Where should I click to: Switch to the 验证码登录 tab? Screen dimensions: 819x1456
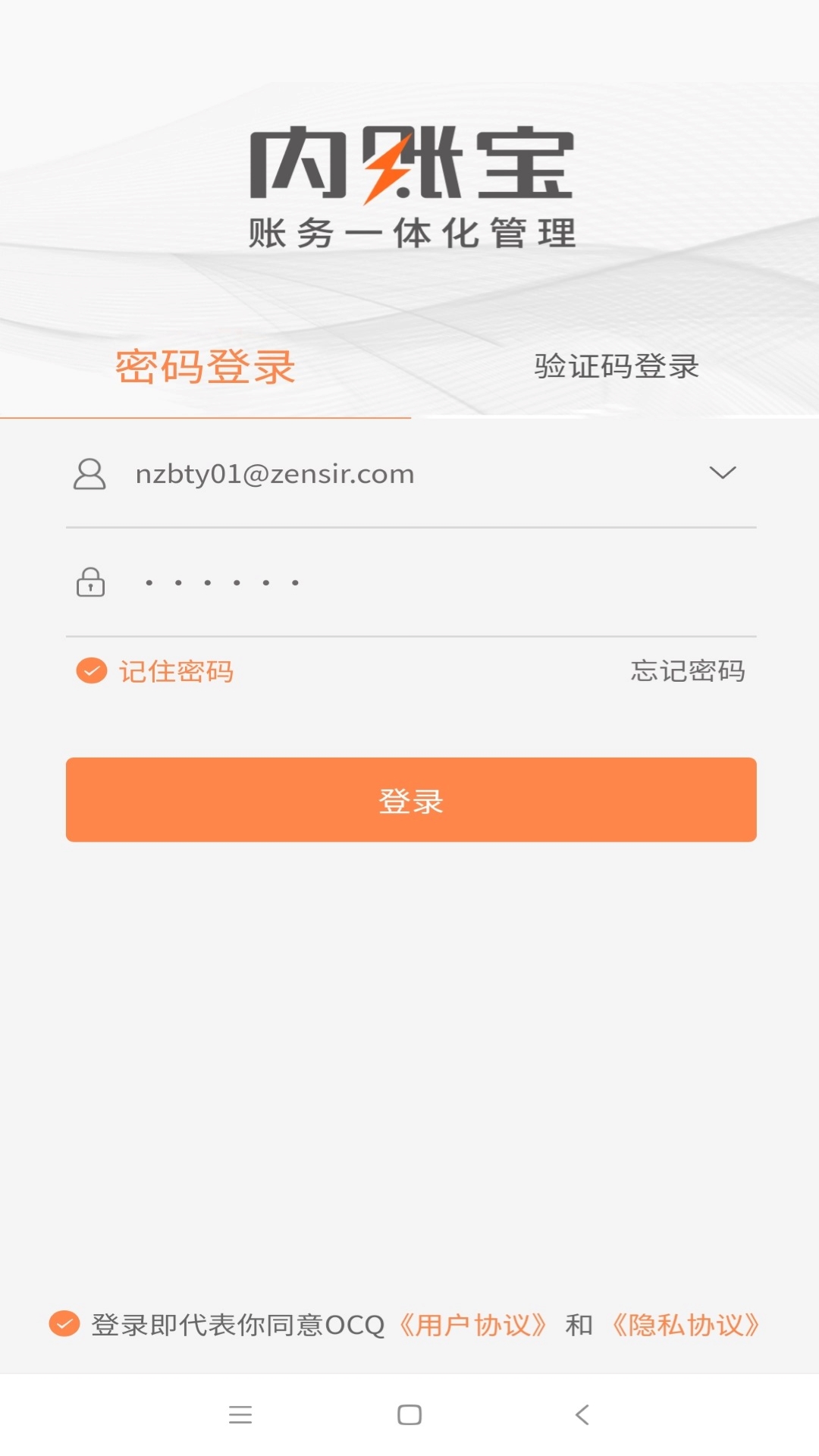click(617, 366)
